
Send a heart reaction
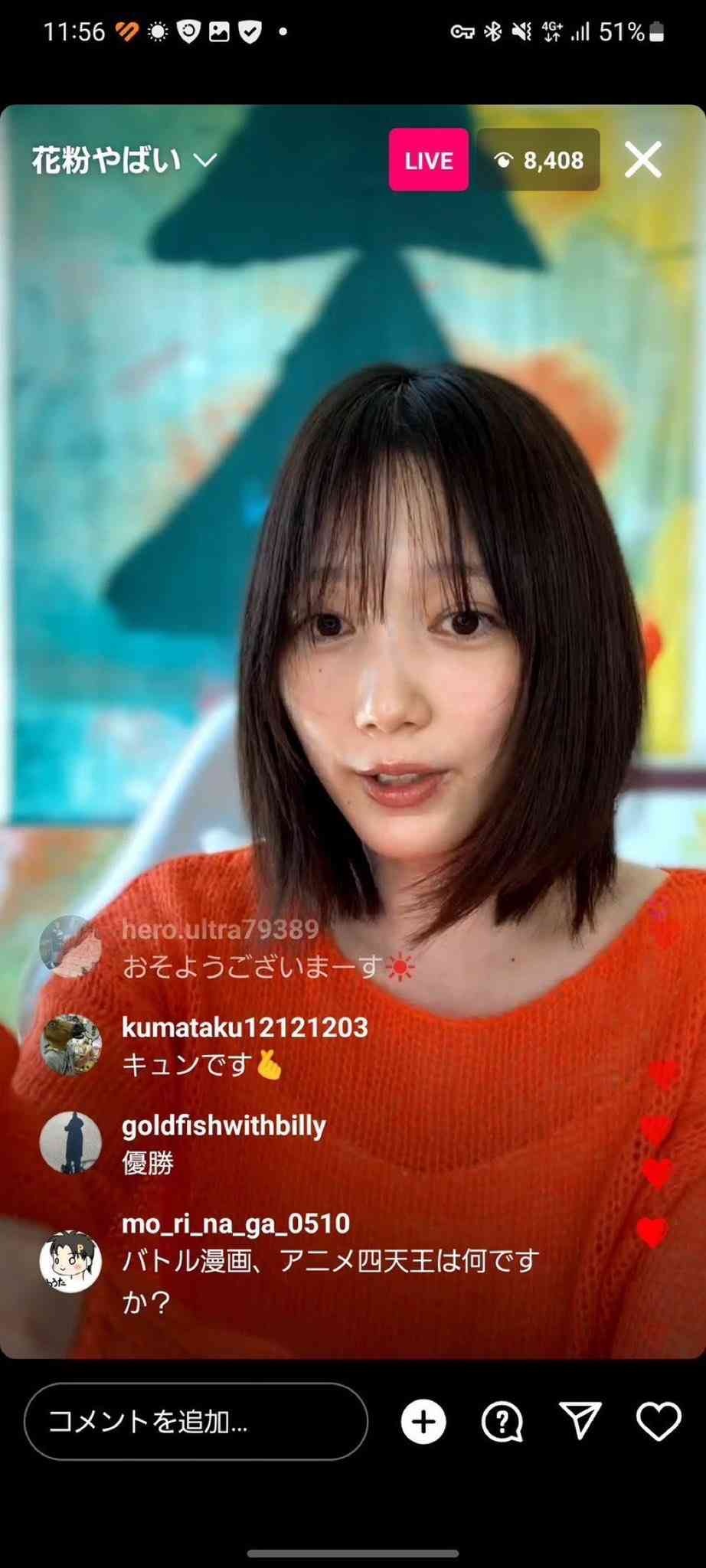coord(659,1422)
